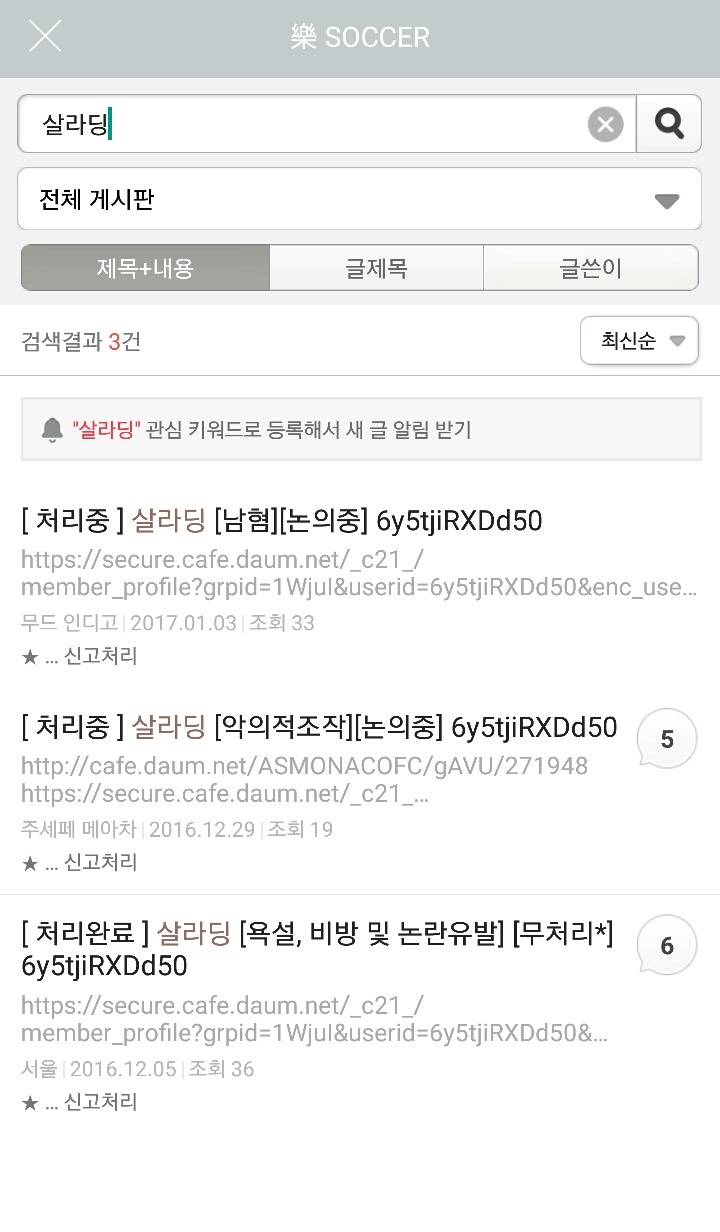Screen dimensions: 720x1232
Task: Tap inside the search input field
Action: click(x=300, y=123)
